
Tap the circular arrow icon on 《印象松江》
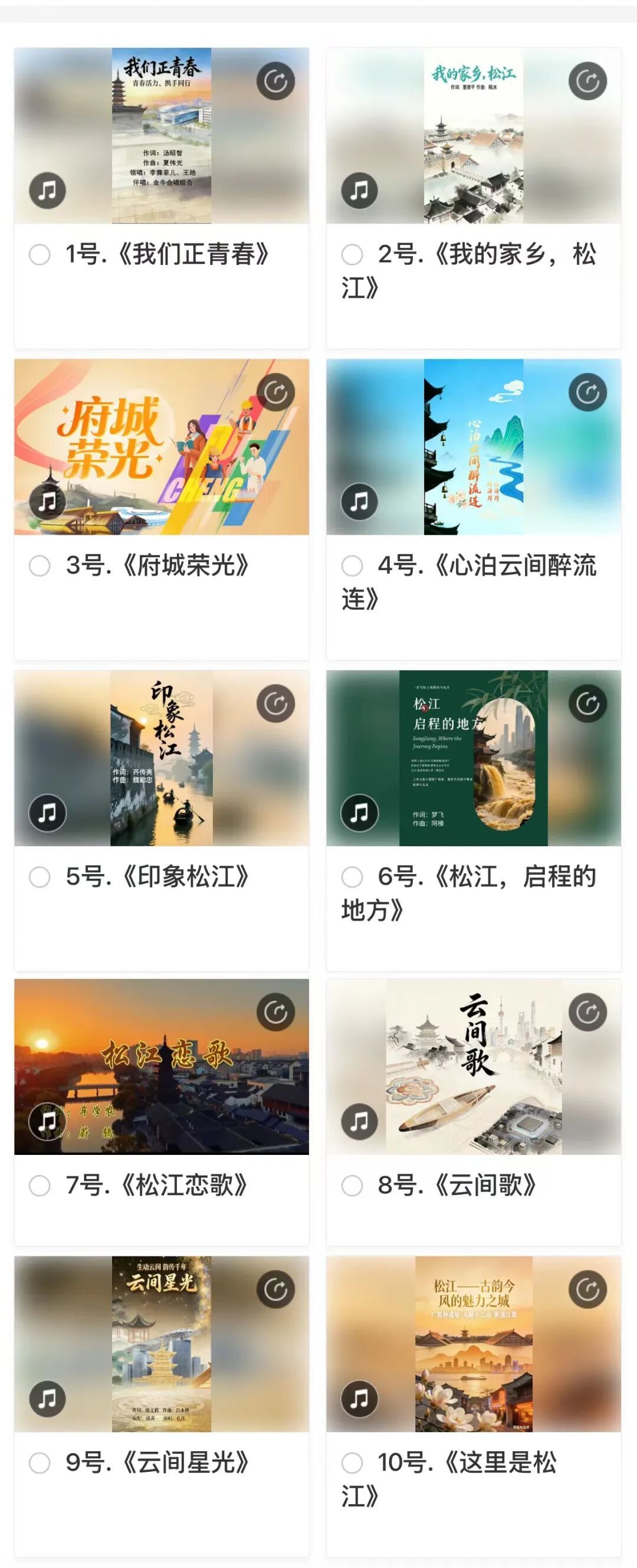(x=275, y=703)
